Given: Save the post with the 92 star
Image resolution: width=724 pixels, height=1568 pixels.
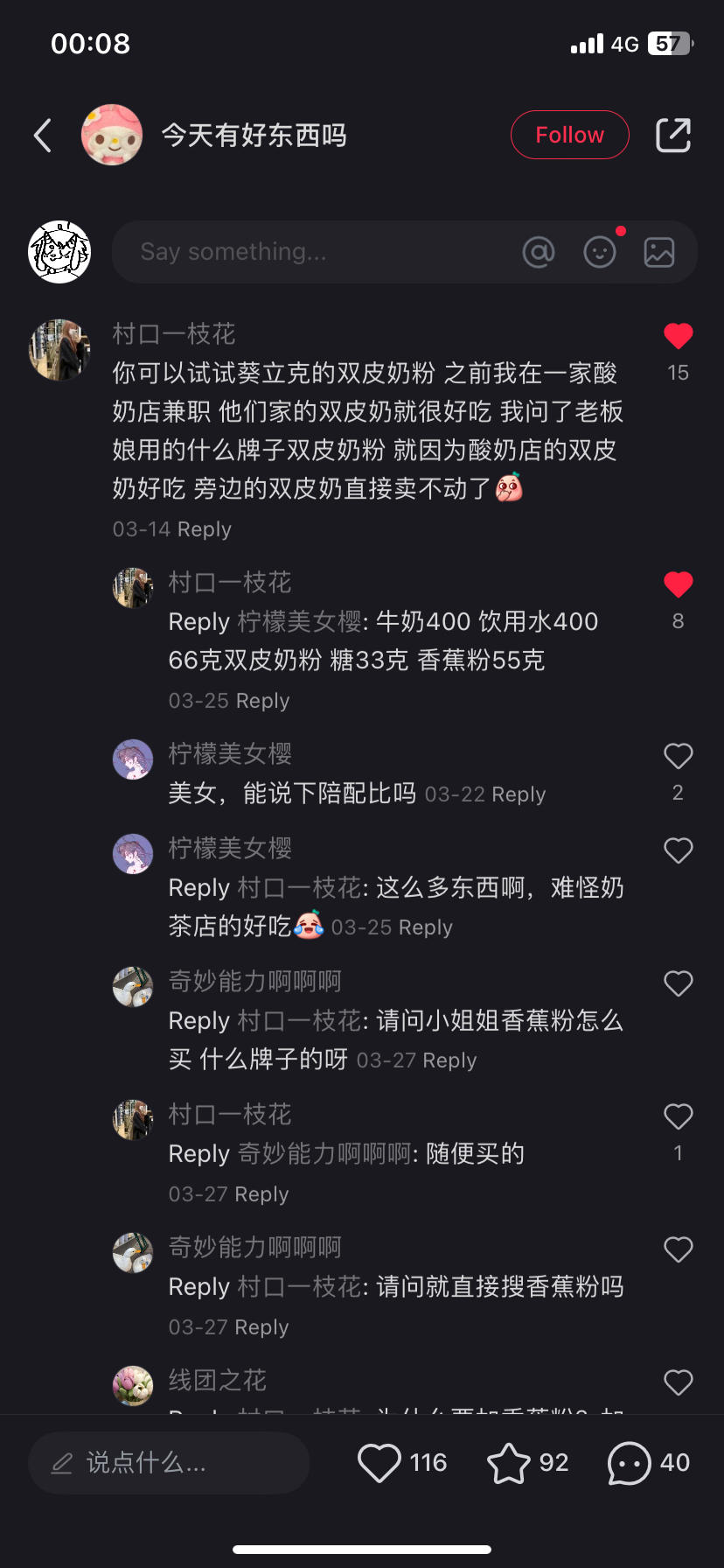Looking at the screenshot, I should point(509,1463).
